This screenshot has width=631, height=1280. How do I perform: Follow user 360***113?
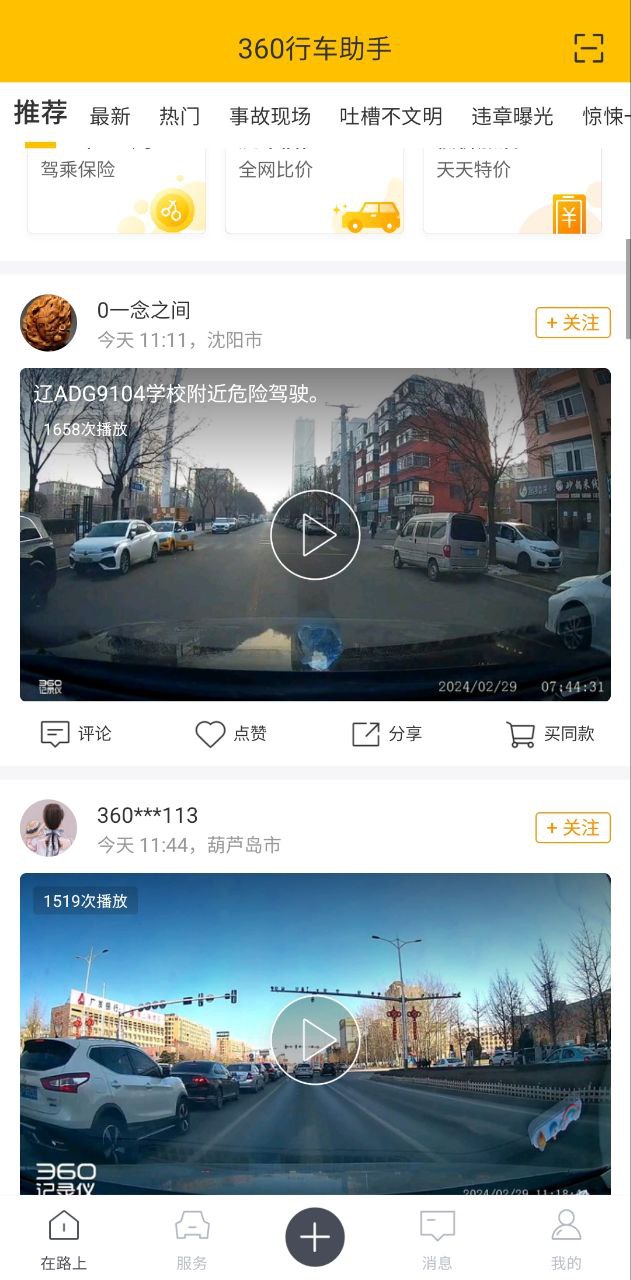coord(573,828)
